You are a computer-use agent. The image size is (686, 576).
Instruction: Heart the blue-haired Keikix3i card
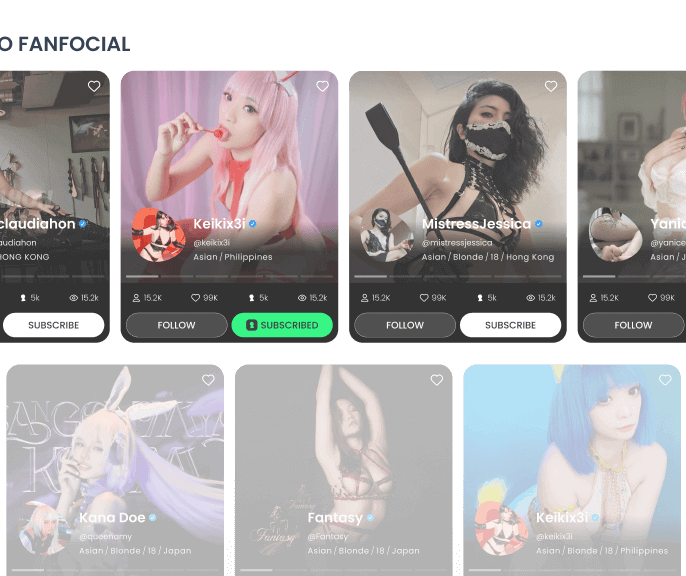[665, 380]
